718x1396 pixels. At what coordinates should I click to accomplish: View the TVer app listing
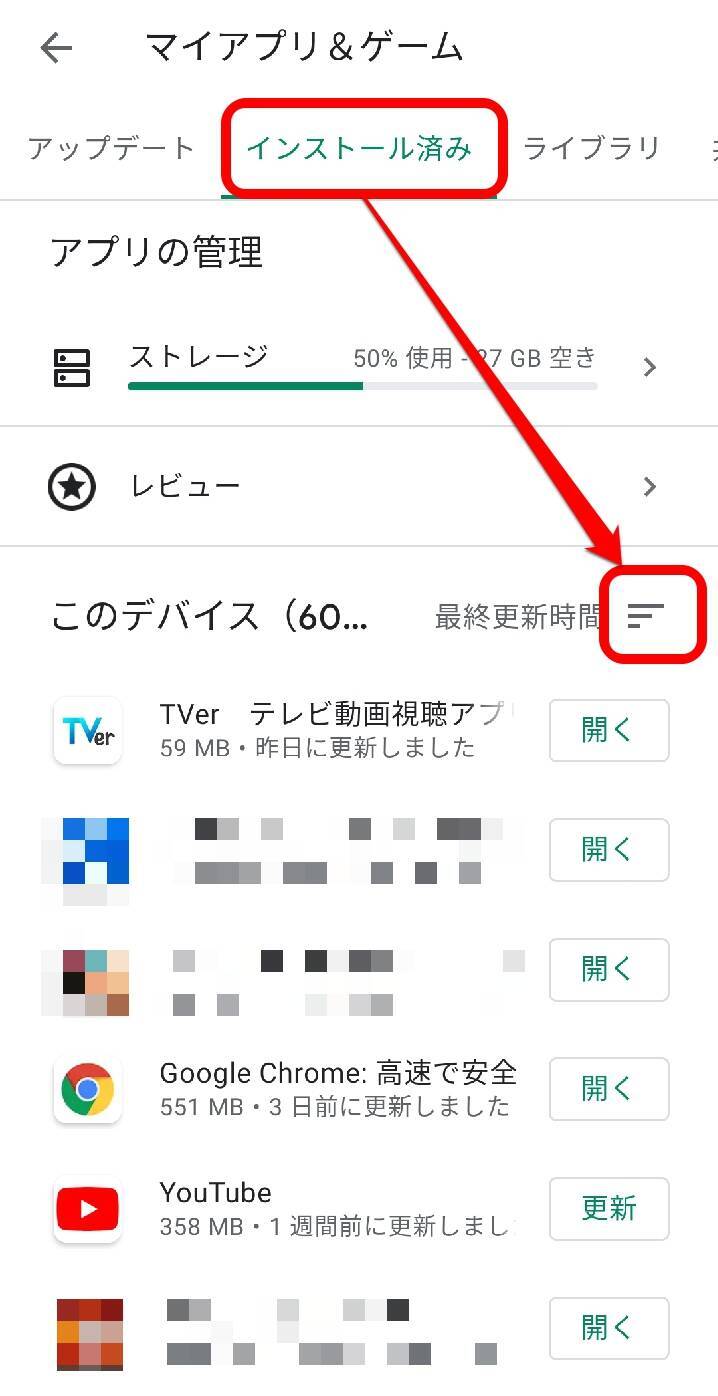pyautogui.click(x=335, y=730)
